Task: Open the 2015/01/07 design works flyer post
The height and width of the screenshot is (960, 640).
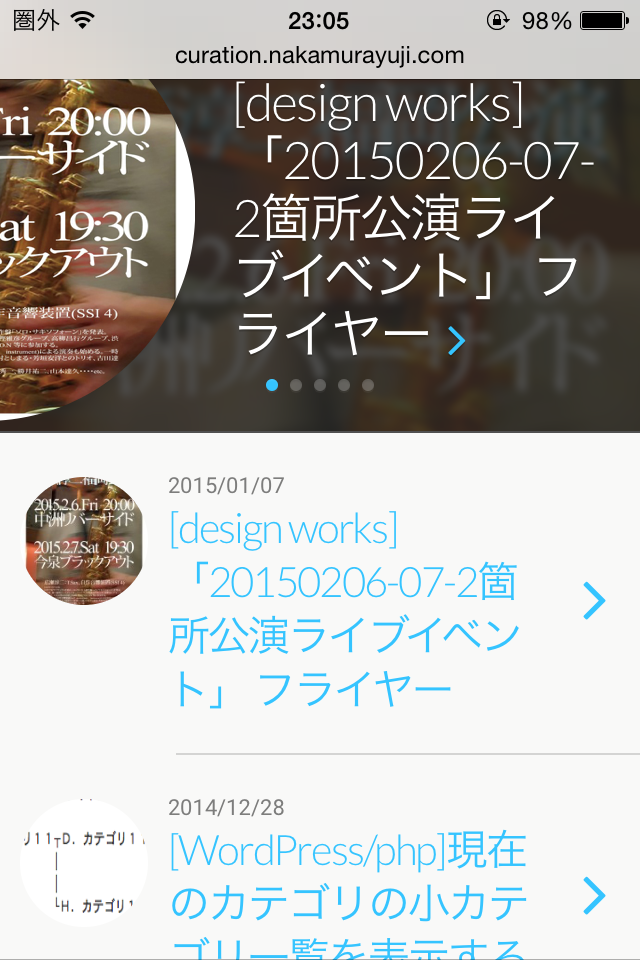Action: click(345, 610)
